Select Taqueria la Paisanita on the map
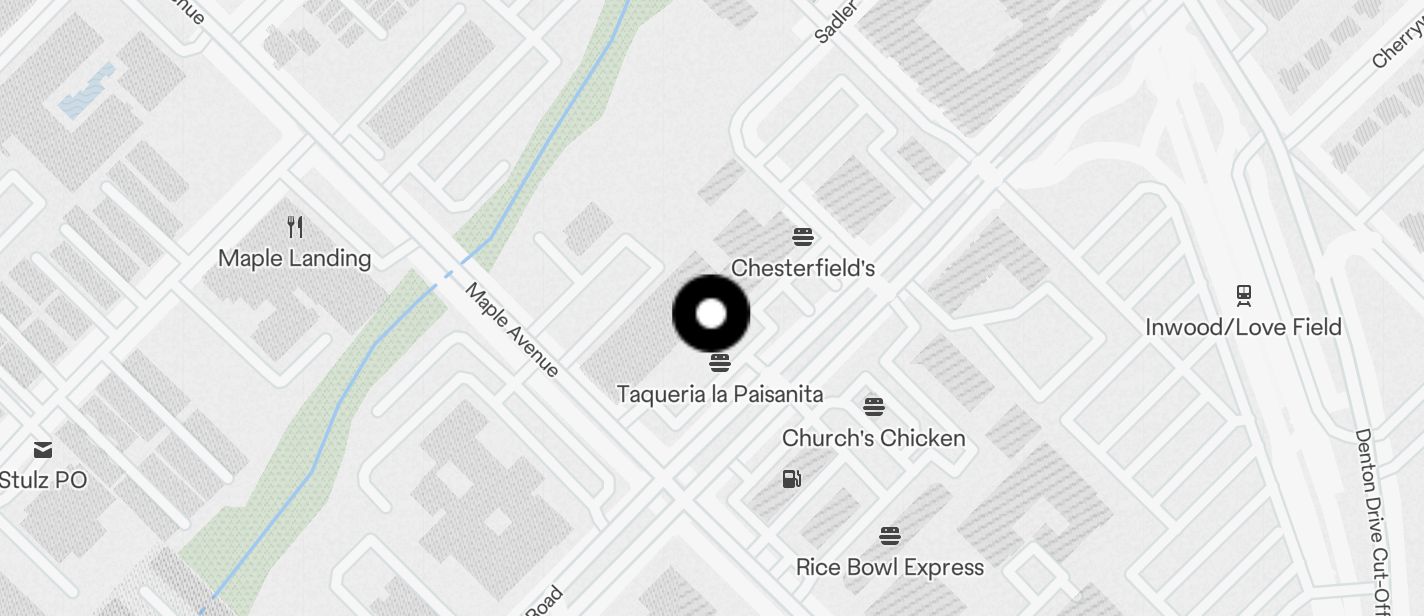 [x=720, y=363]
